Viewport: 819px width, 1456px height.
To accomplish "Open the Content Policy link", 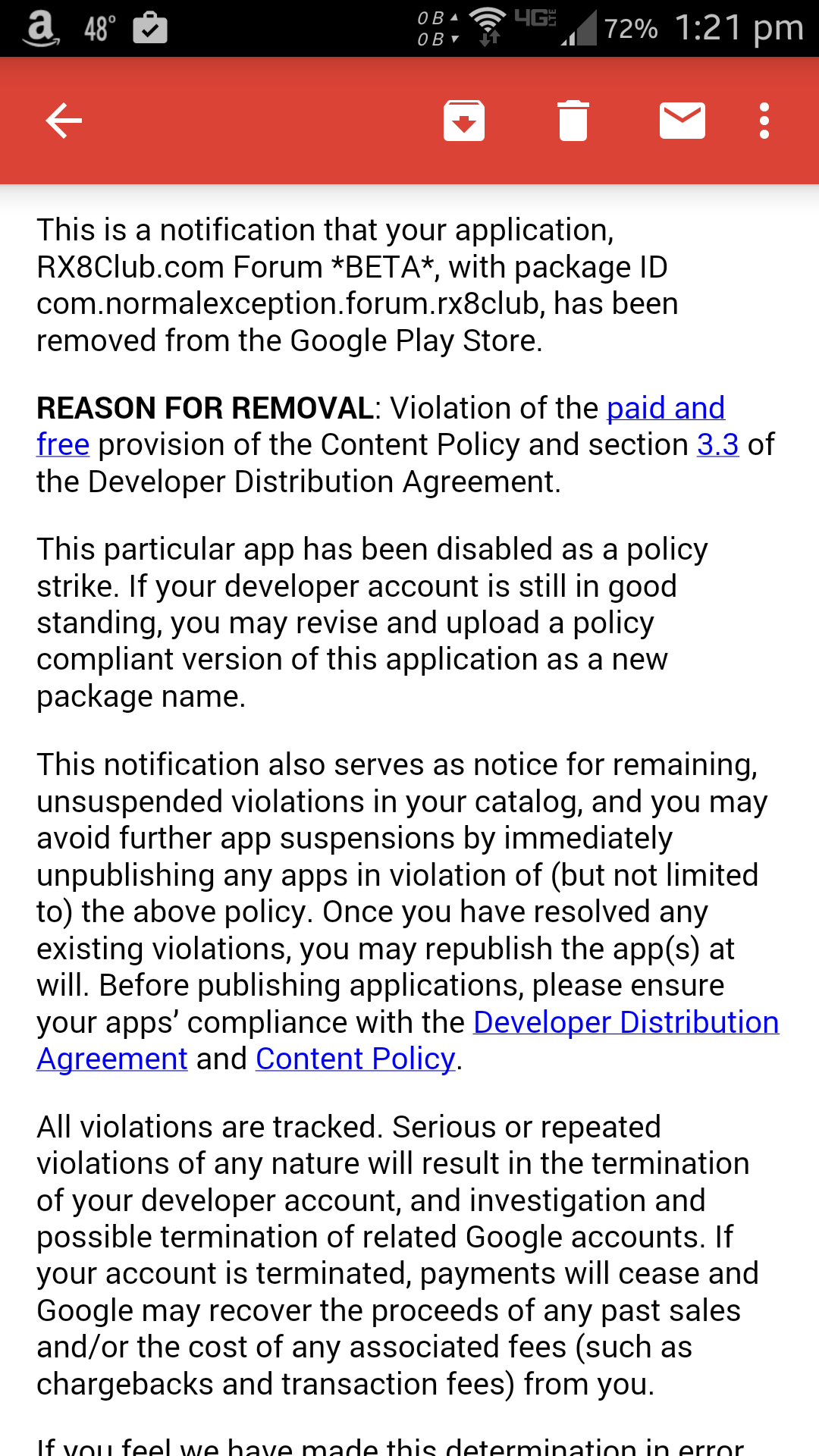I will pyautogui.click(x=356, y=1059).
